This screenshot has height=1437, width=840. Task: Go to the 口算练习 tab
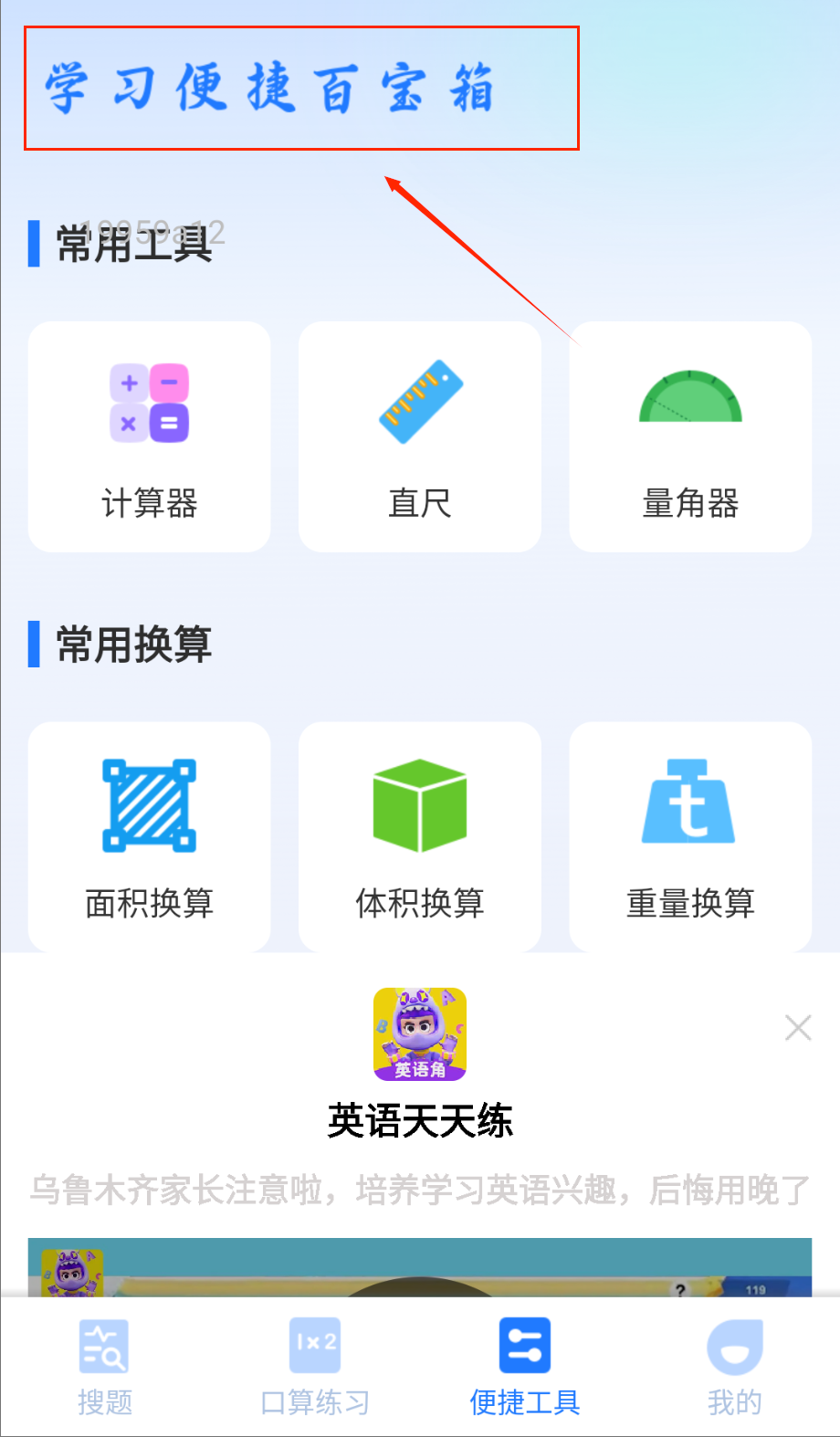point(315,1366)
